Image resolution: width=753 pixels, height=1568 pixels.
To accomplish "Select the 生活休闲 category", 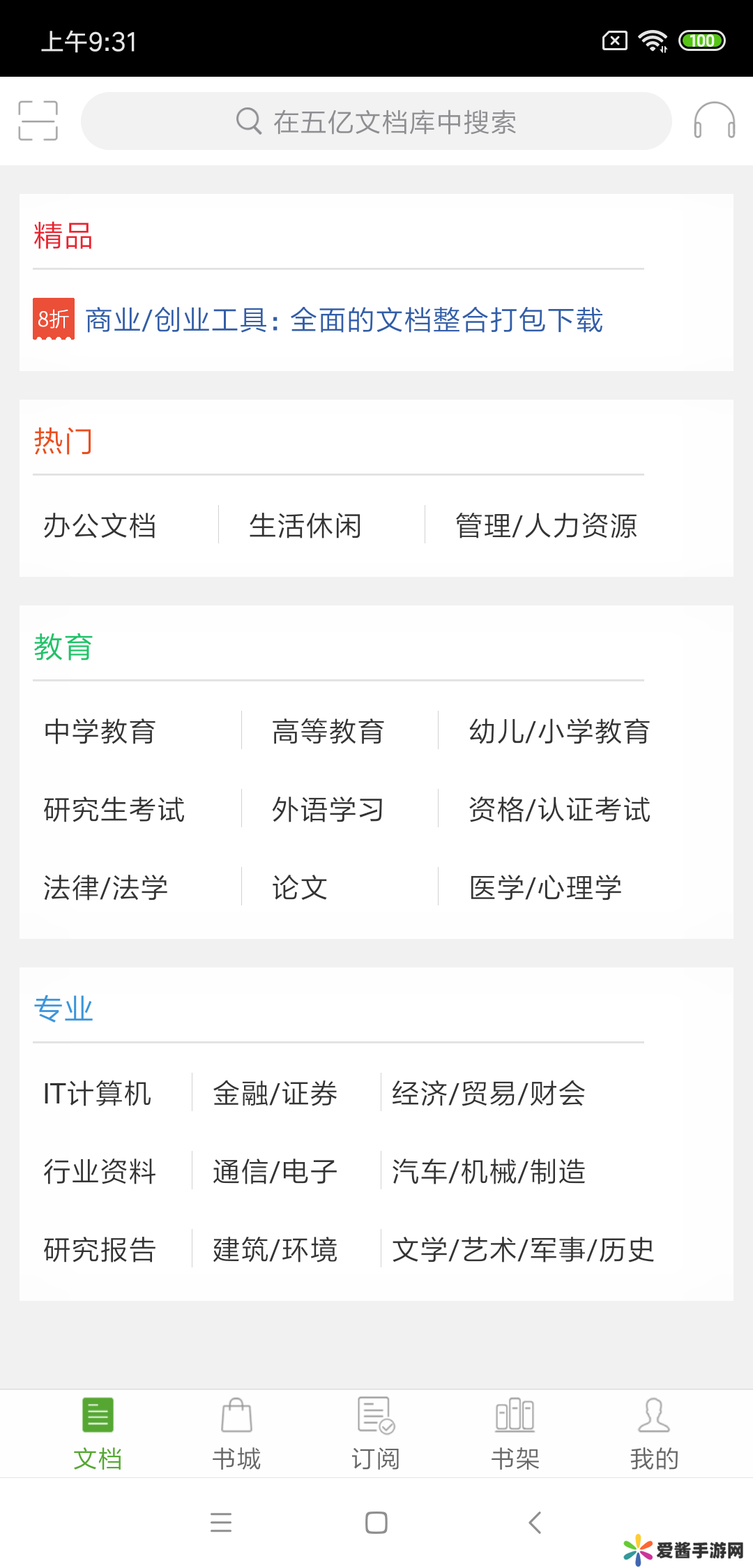I will coord(305,526).
